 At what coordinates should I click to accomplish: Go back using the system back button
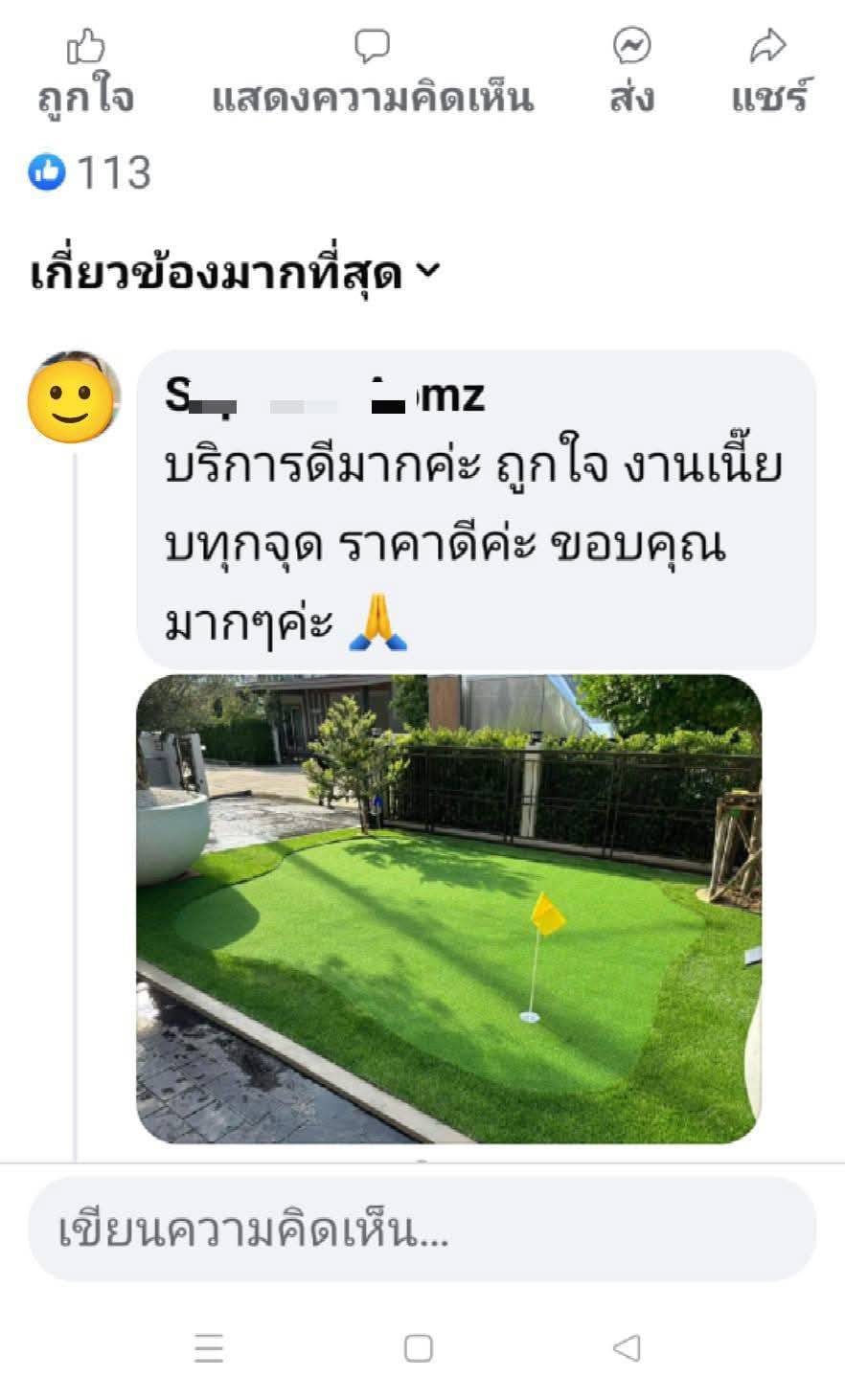626,1348
